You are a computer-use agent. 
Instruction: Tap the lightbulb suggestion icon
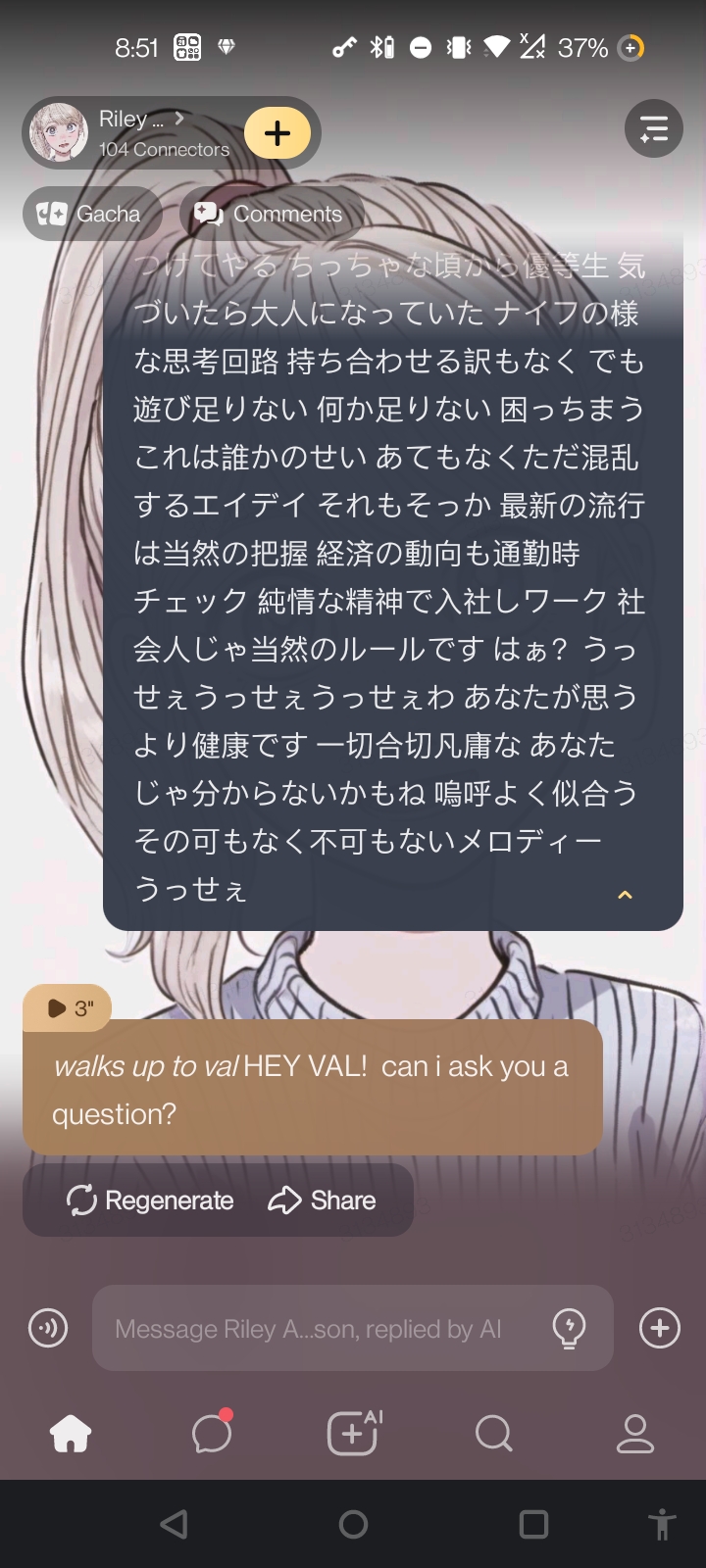569,1329
